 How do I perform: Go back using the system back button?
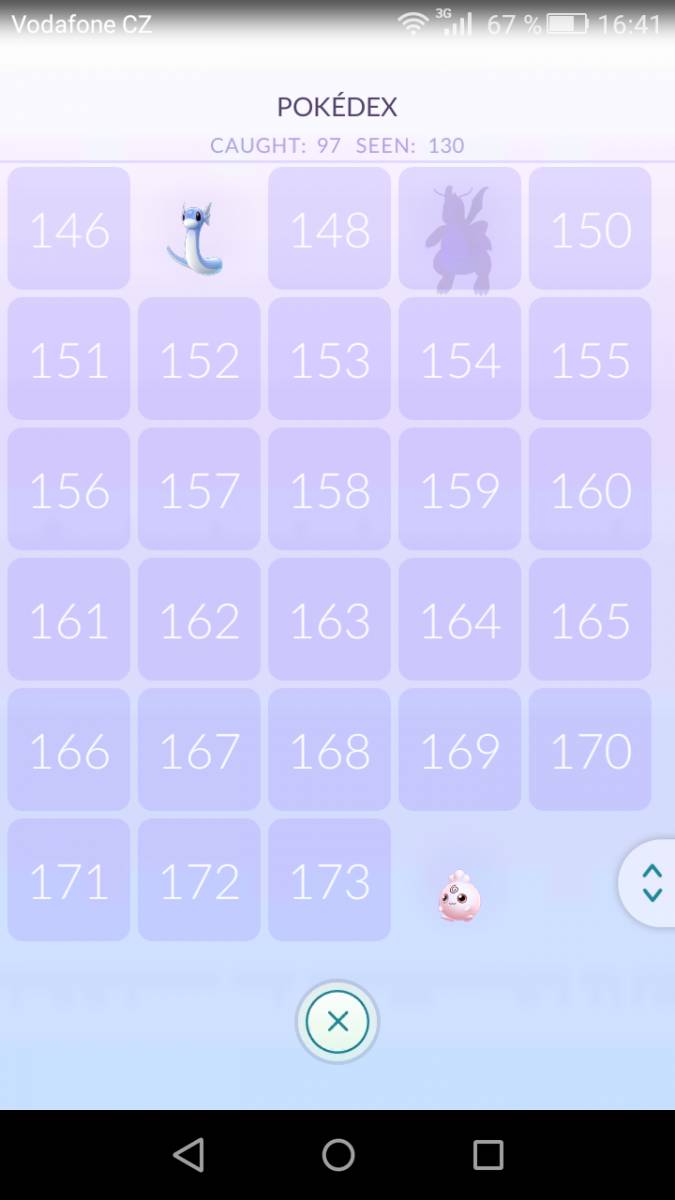(189, 1154)
